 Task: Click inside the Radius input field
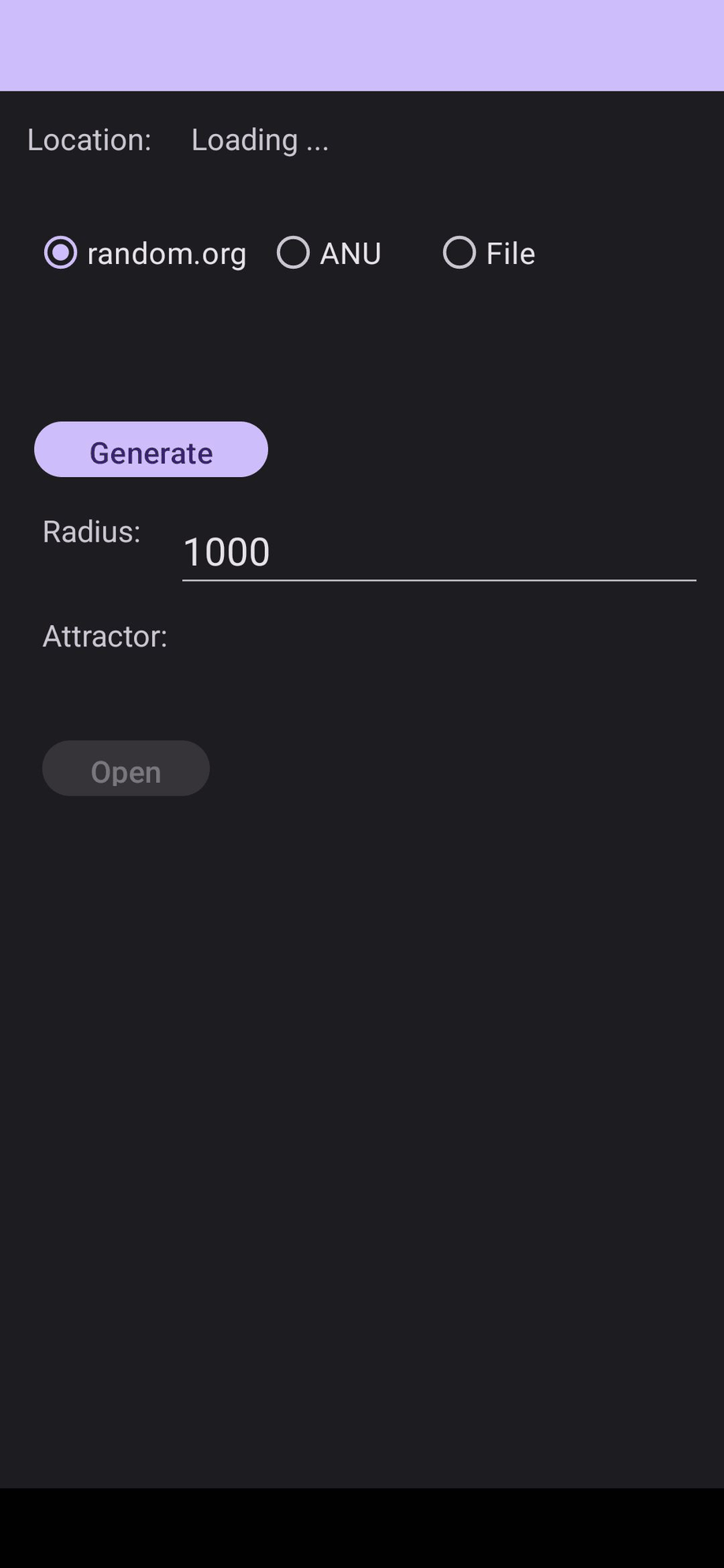[x=439, y=552]
